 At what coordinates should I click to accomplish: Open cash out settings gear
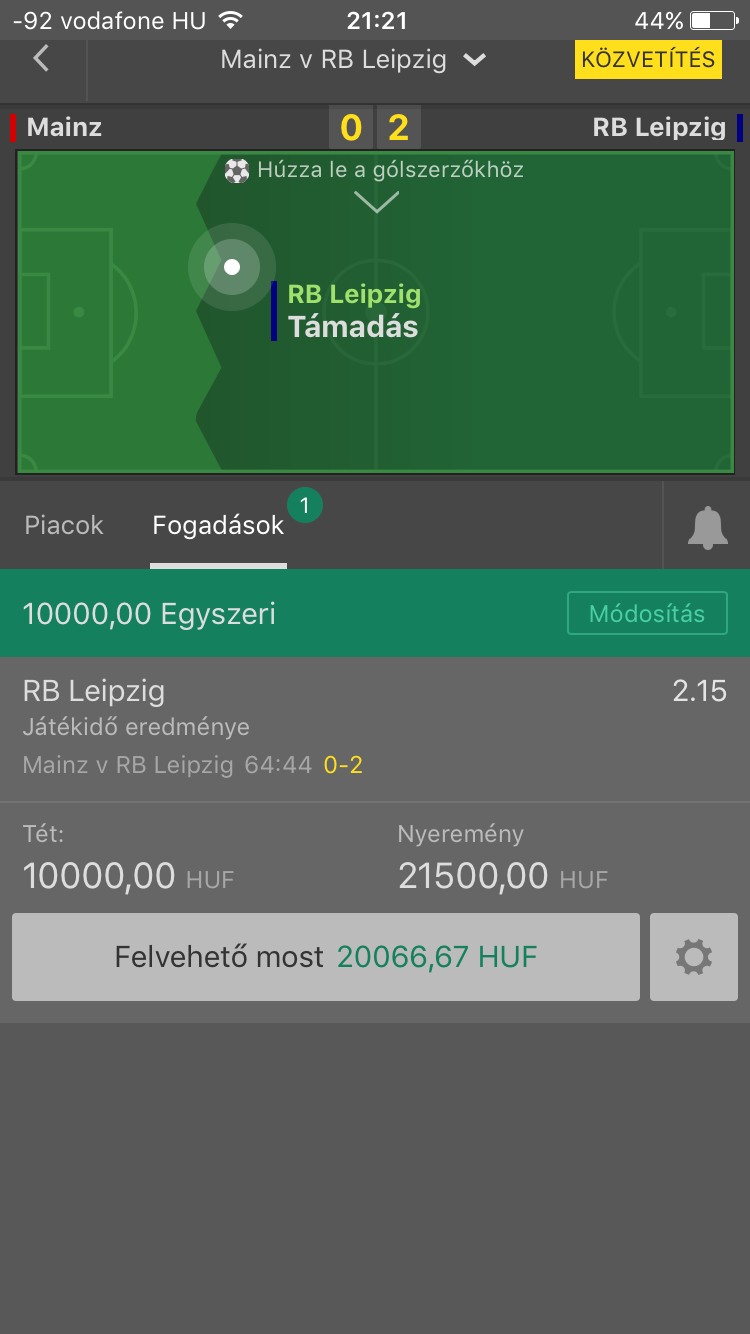tap(693, 957)
